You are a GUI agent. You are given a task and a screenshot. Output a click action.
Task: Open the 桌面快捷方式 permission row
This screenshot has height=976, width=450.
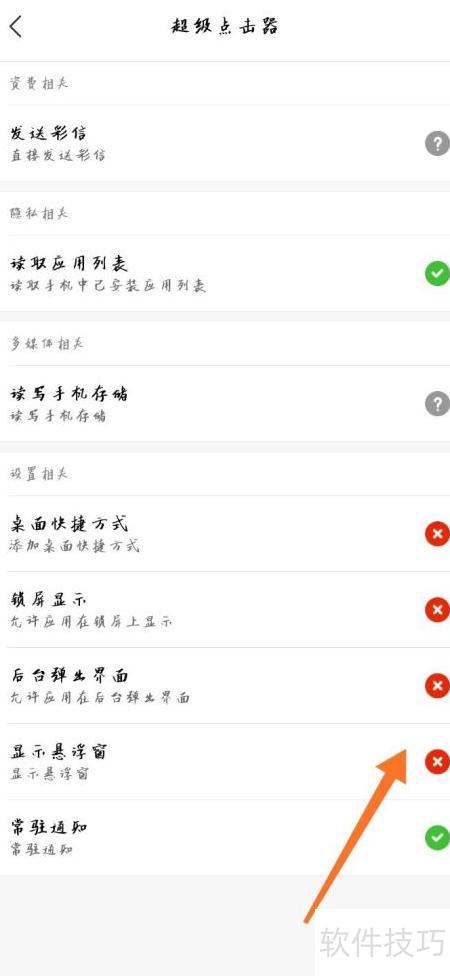tap(225, 533)
